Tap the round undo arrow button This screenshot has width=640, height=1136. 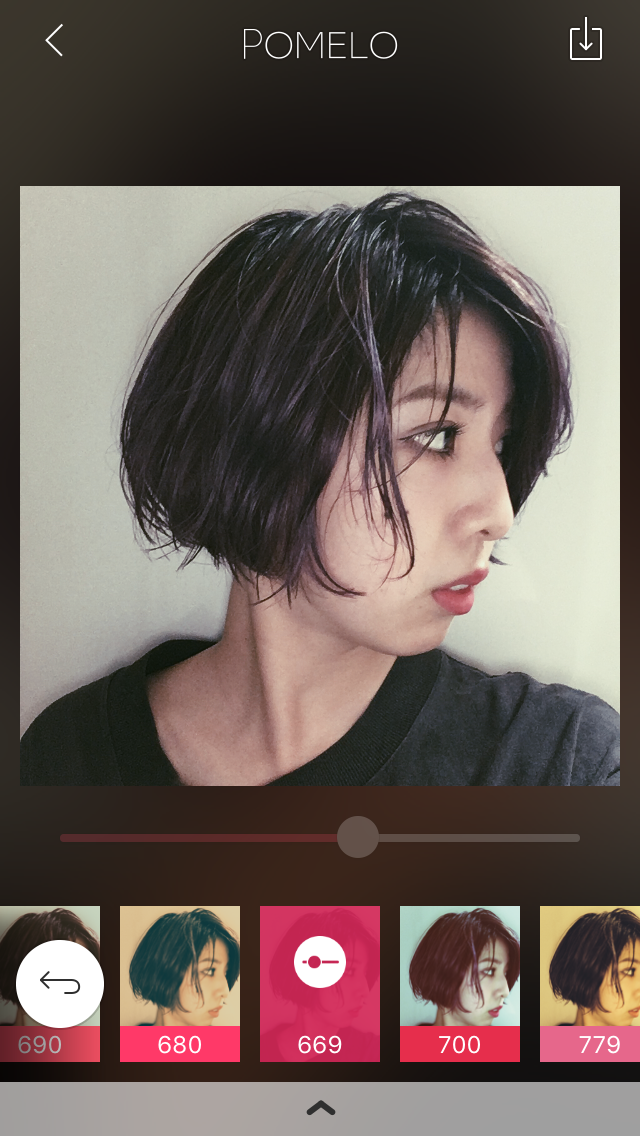click(x=60, y=984)
